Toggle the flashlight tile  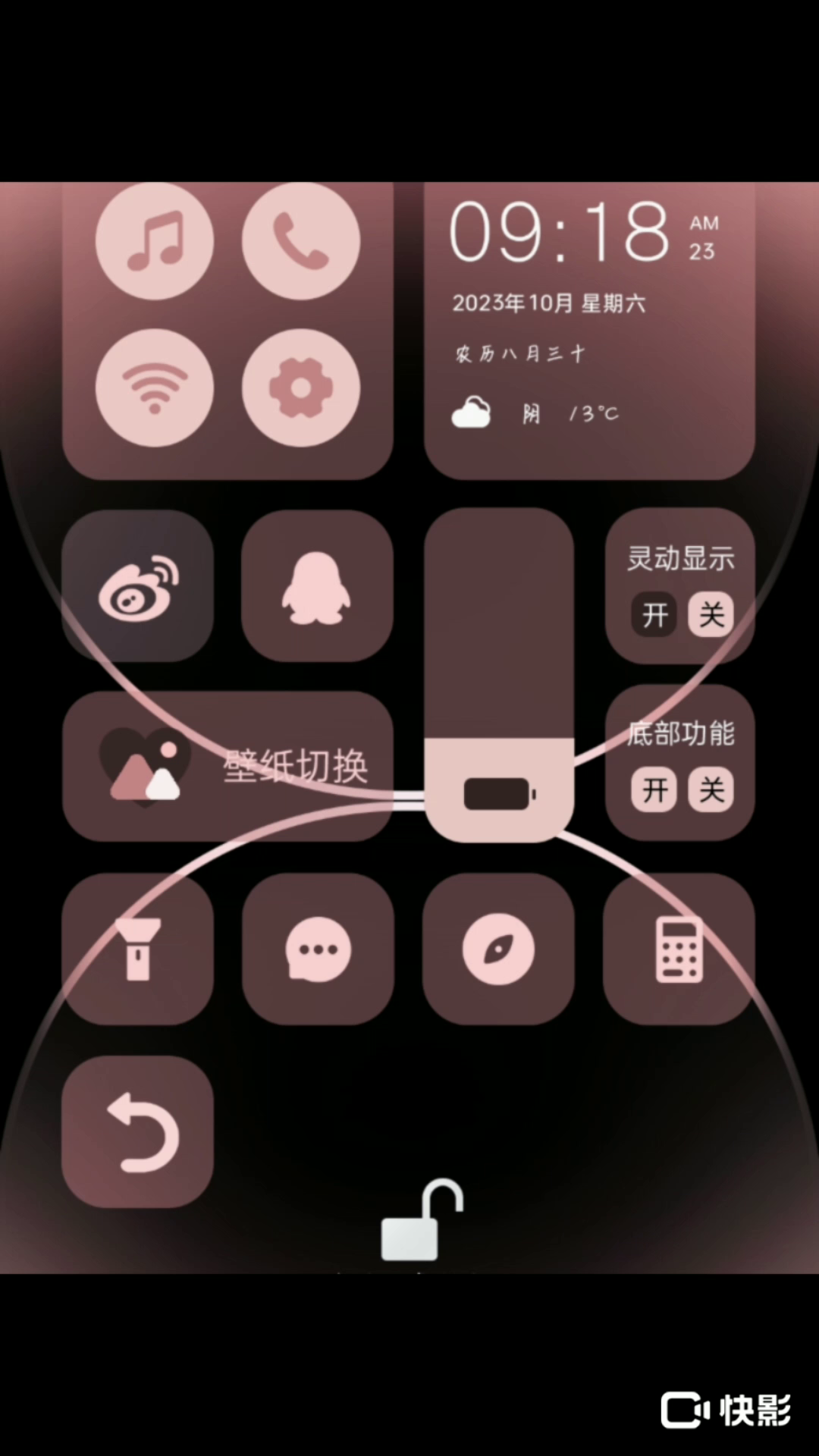click(x=138, y=949)
